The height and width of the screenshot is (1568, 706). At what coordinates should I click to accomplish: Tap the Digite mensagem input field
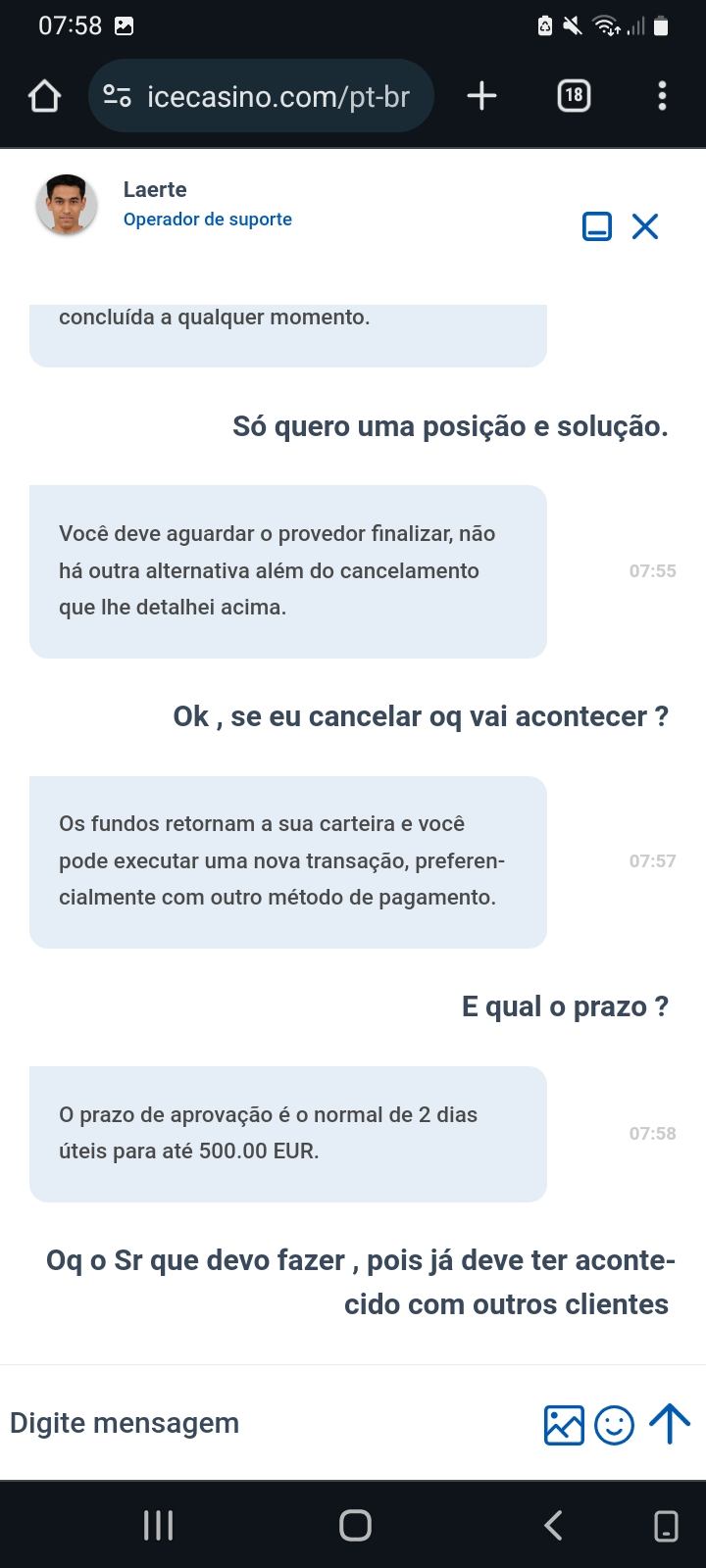coord(125,1423)
